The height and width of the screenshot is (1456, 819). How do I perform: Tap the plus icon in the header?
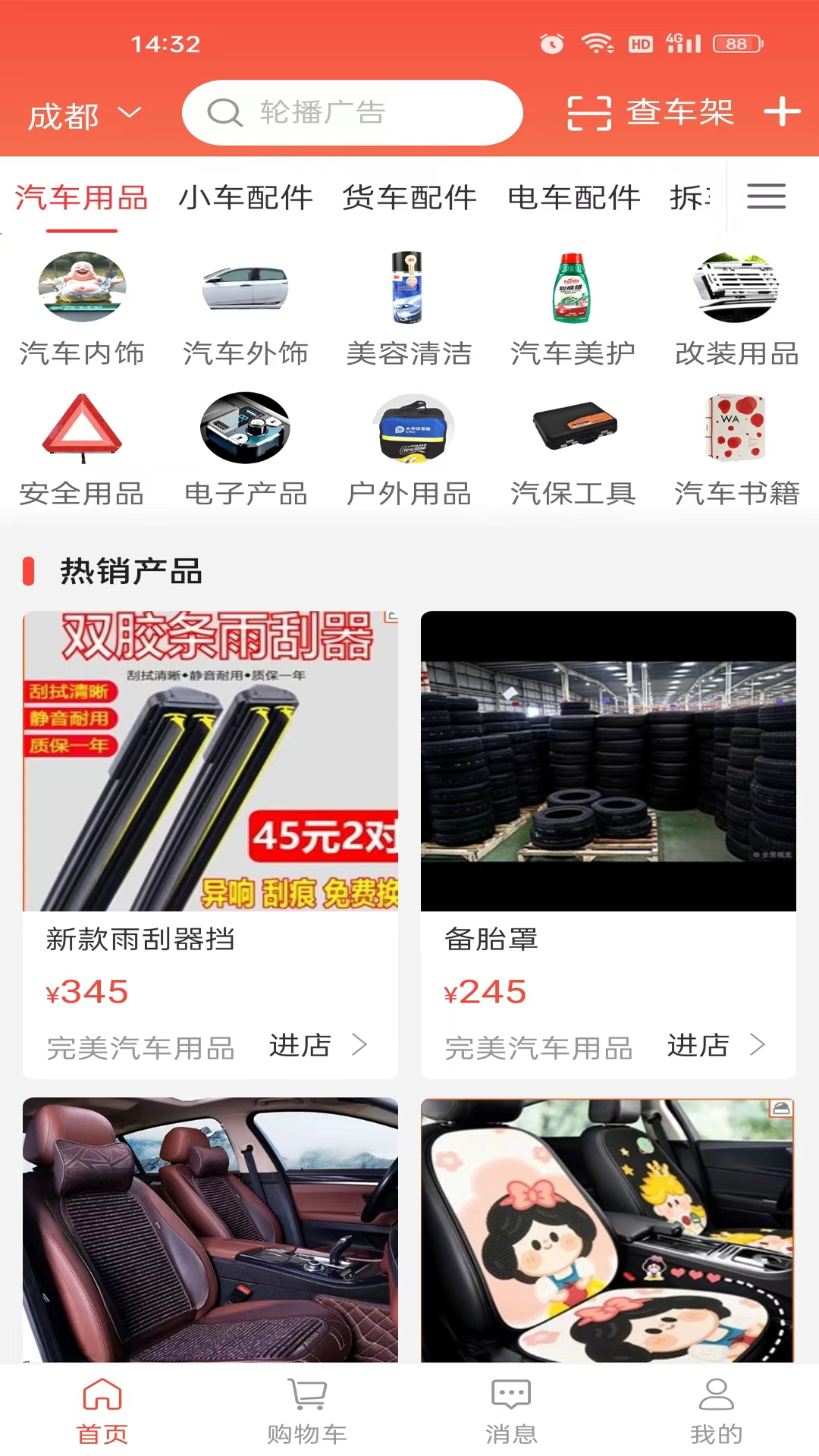click(x=783, y=112)
